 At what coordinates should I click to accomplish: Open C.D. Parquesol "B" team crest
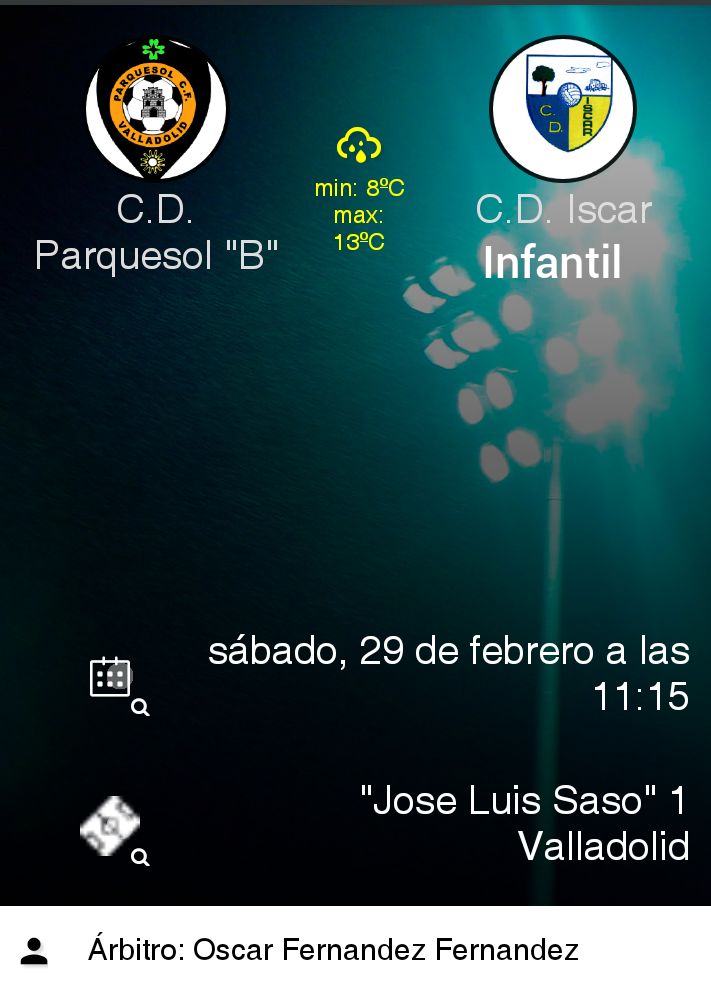[156, 108]
